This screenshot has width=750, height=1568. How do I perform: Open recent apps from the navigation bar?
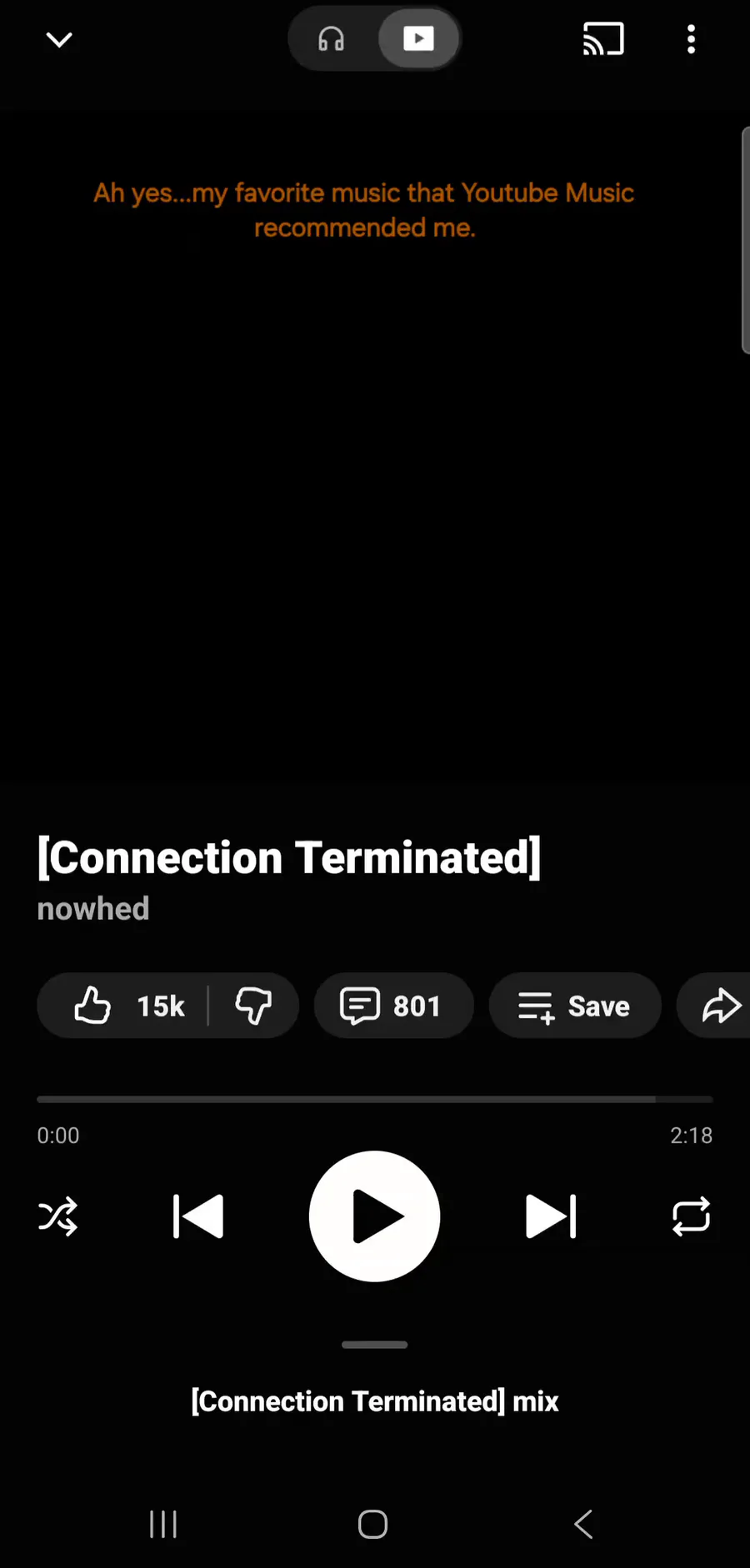[x=163, y=1524]
